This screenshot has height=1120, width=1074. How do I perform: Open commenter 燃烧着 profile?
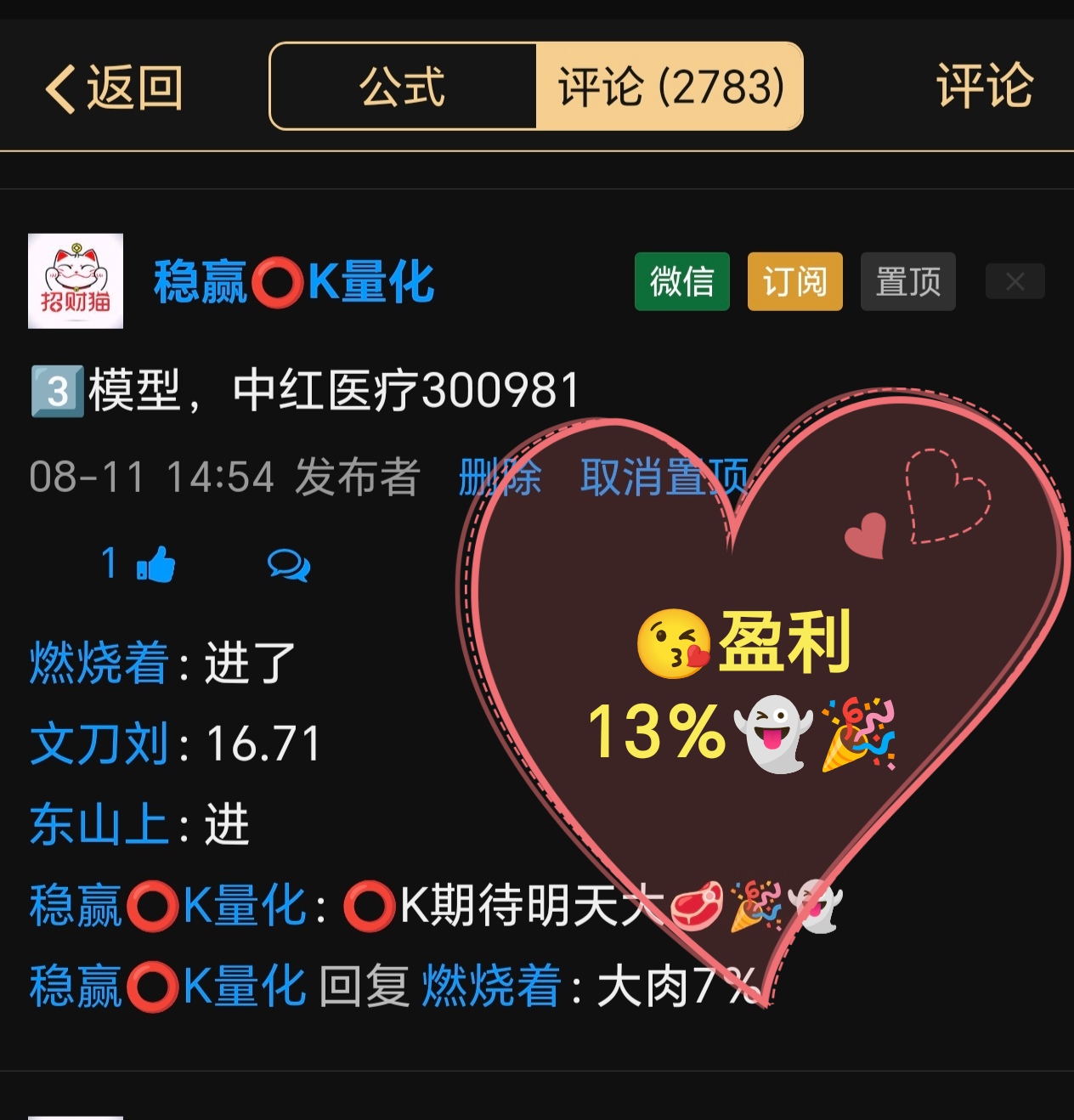[x=99, y=663]
